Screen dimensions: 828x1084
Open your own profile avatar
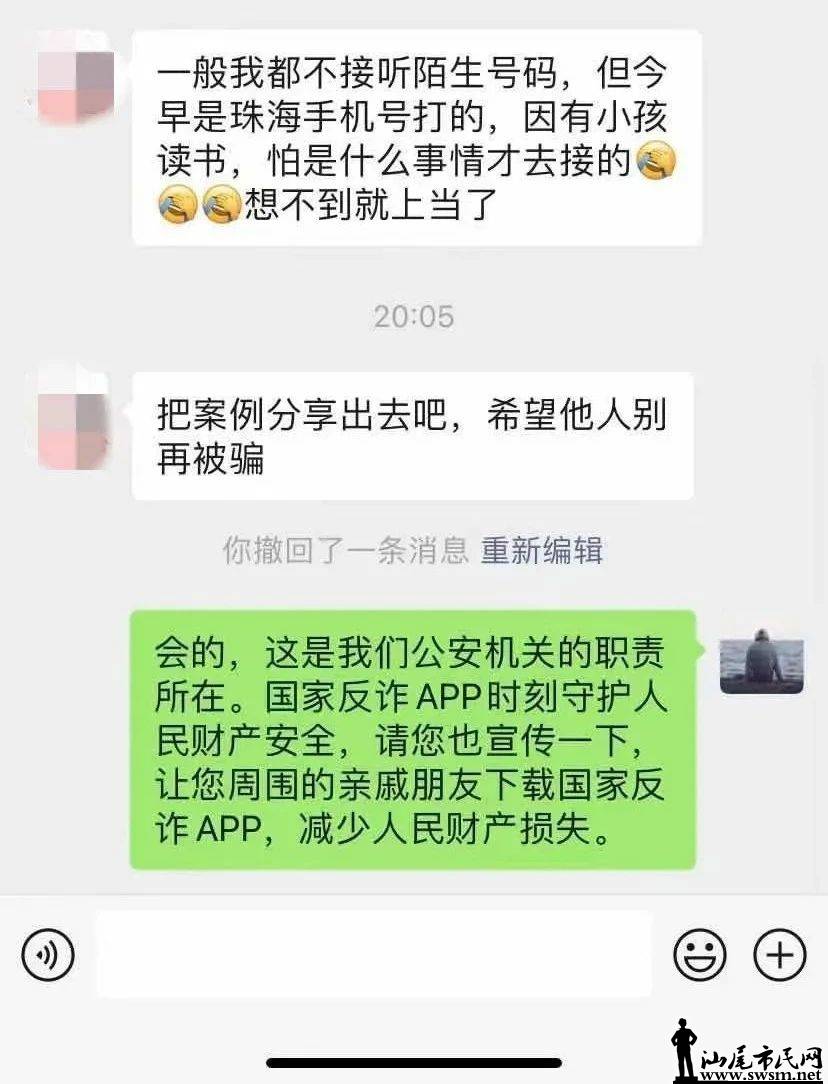pos(761,660)
